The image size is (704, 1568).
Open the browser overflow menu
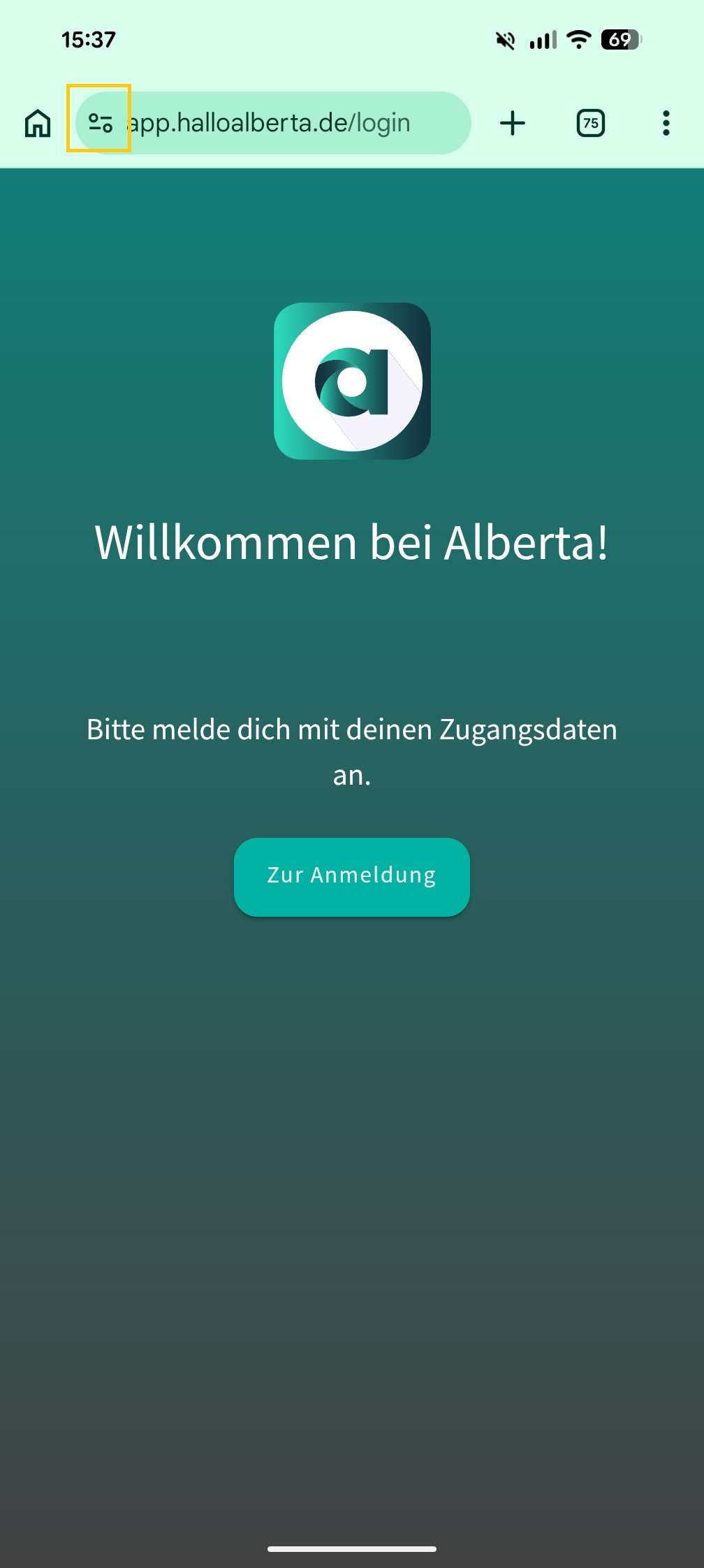point(666,124)
